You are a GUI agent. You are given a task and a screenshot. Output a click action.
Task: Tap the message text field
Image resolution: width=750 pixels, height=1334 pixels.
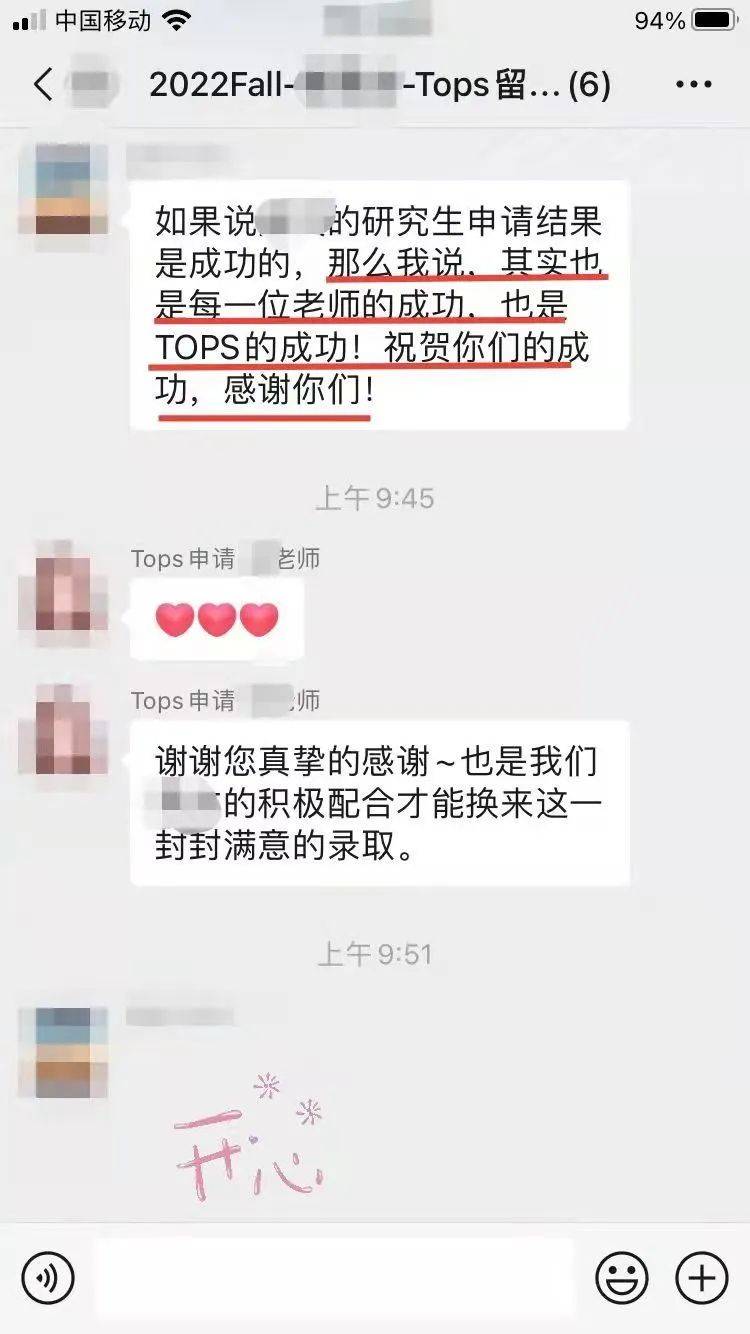tap(335, 1277)
